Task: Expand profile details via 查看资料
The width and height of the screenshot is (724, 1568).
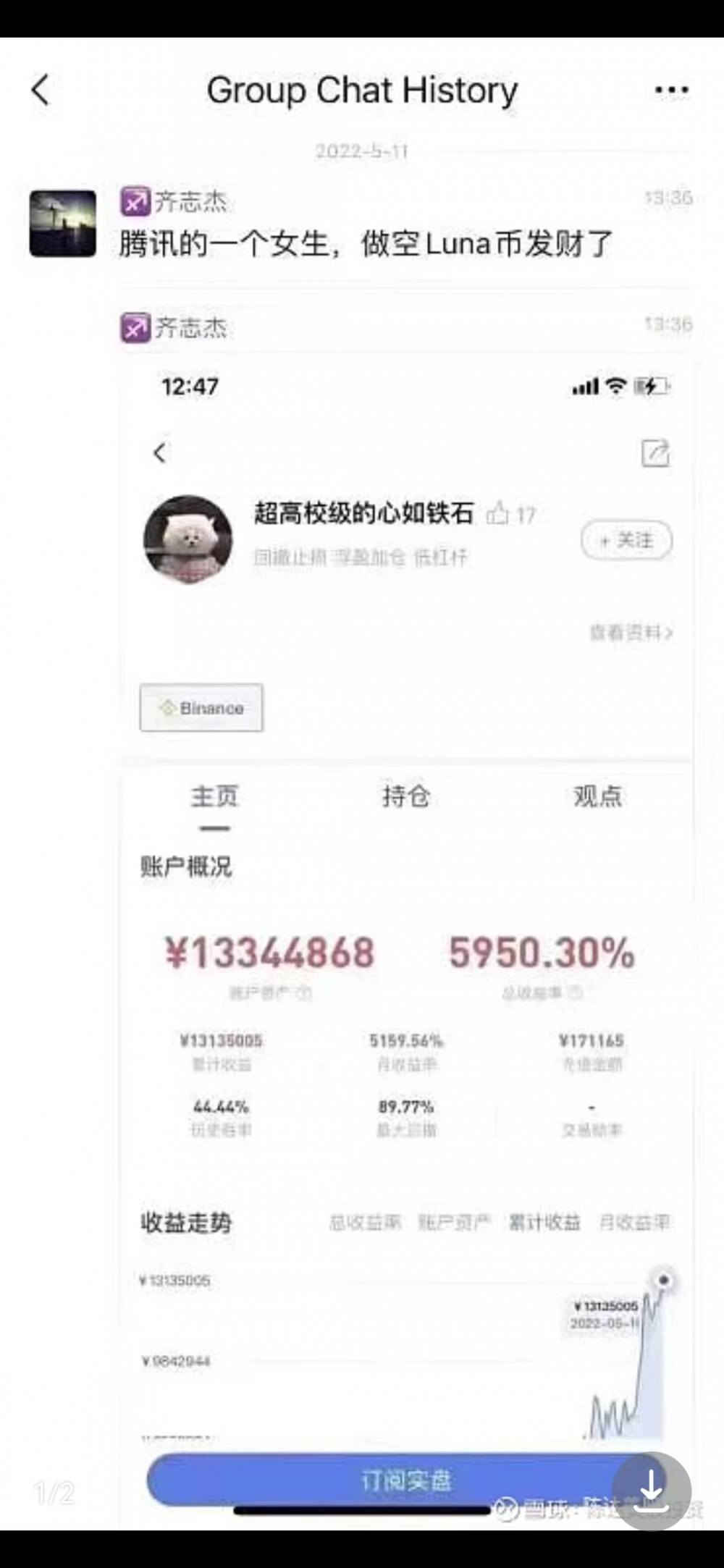Action: 632,631
